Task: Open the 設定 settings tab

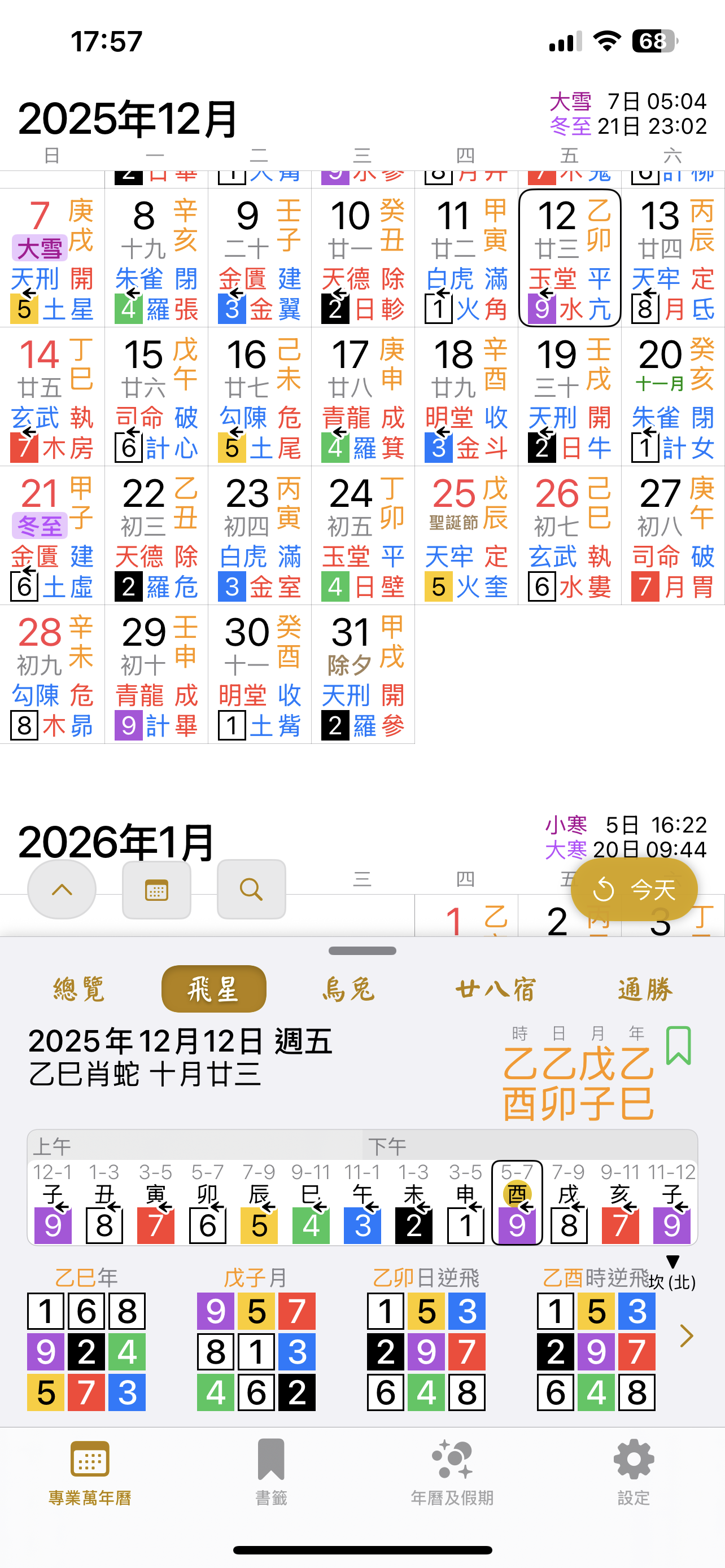Action: (x=633, y=1470)
